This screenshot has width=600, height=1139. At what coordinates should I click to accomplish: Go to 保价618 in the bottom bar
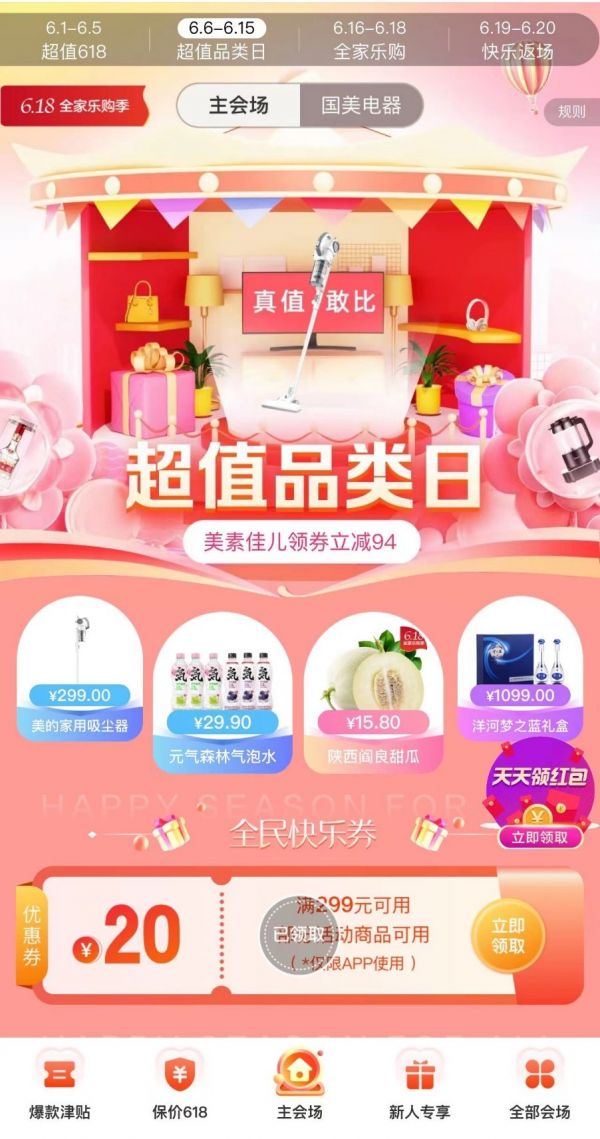coord(180,1085)
